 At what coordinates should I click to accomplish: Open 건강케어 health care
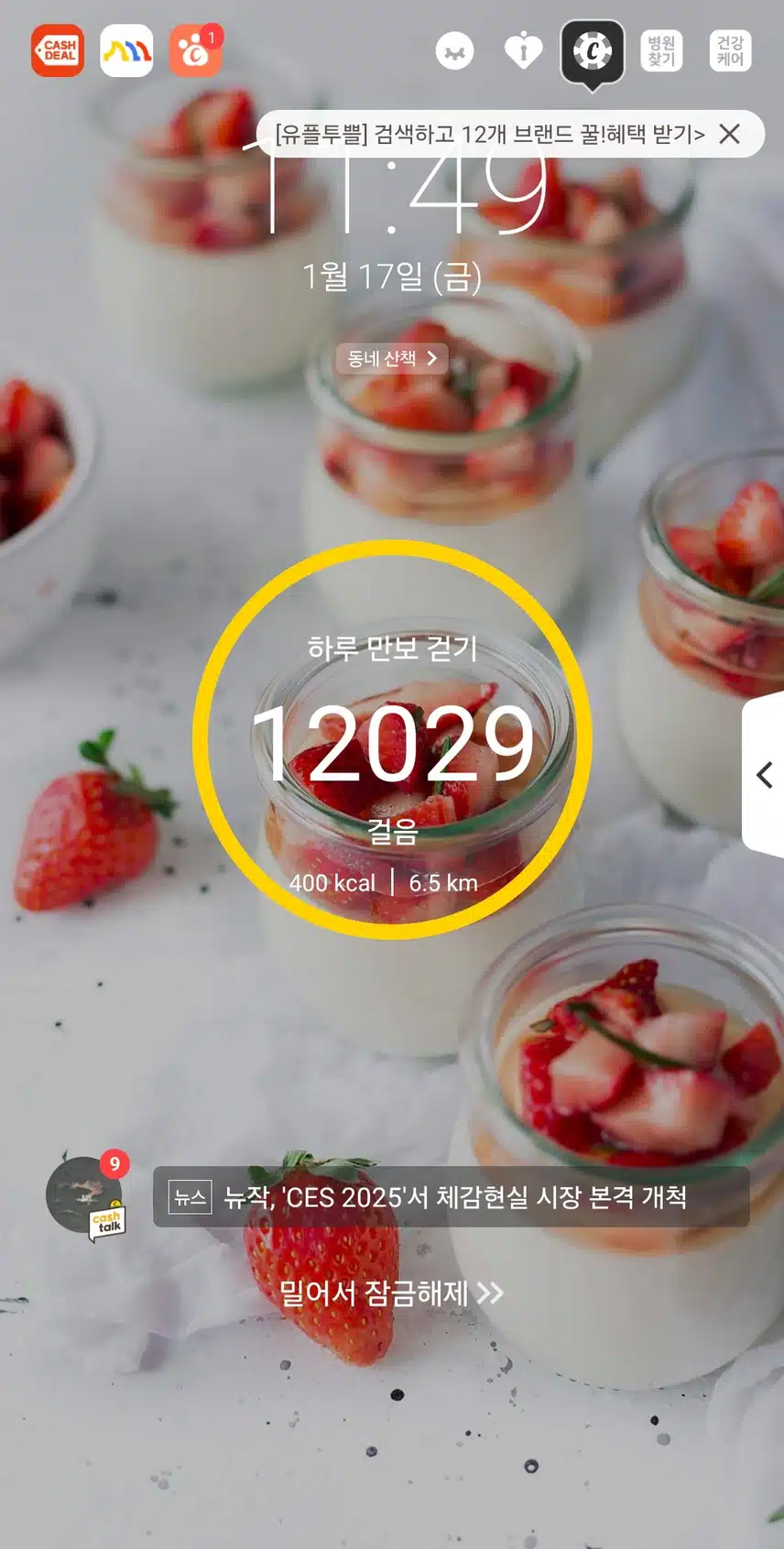(730, 51)
